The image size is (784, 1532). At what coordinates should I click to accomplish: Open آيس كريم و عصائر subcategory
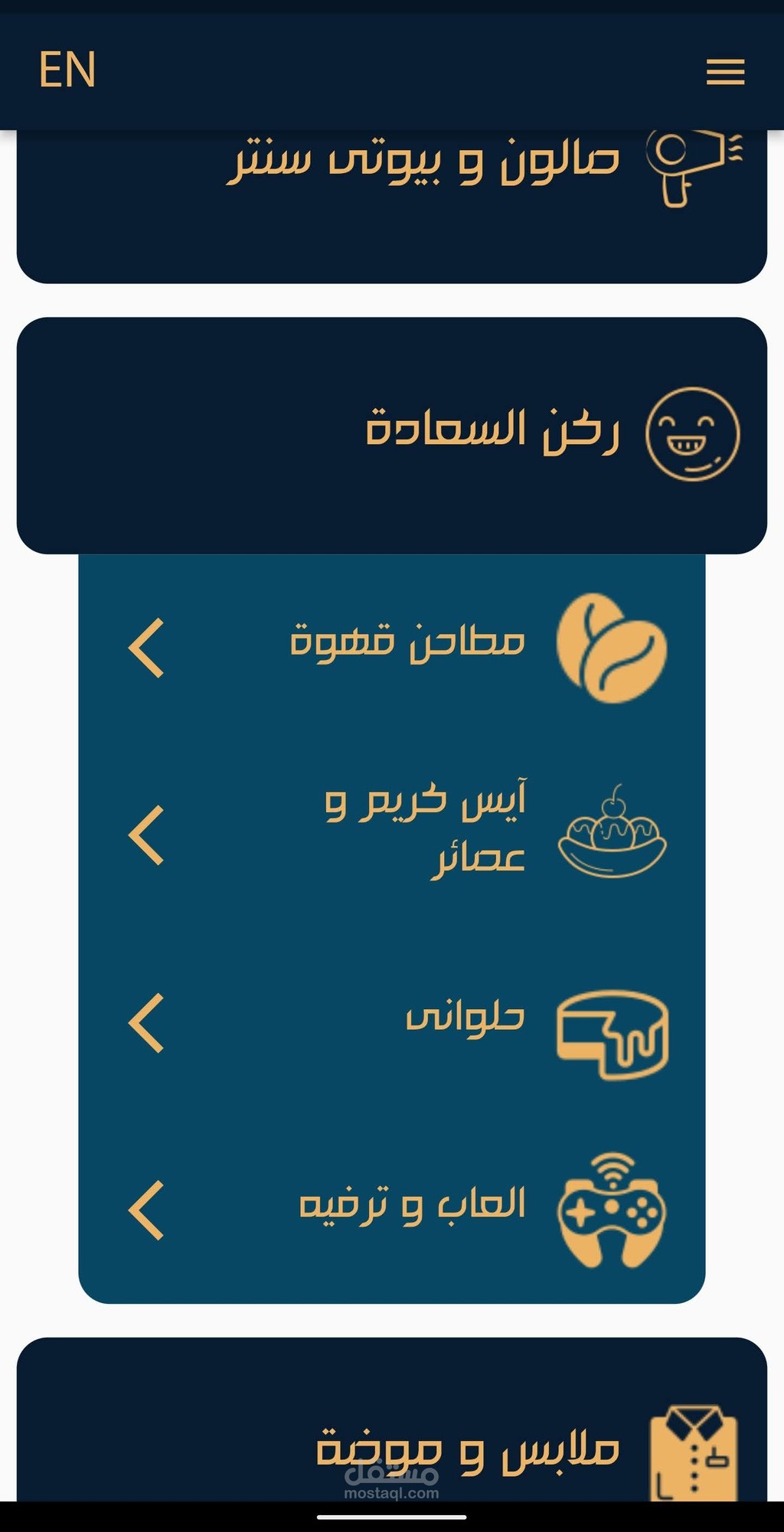pyautogui.click(x=392, y=835)
